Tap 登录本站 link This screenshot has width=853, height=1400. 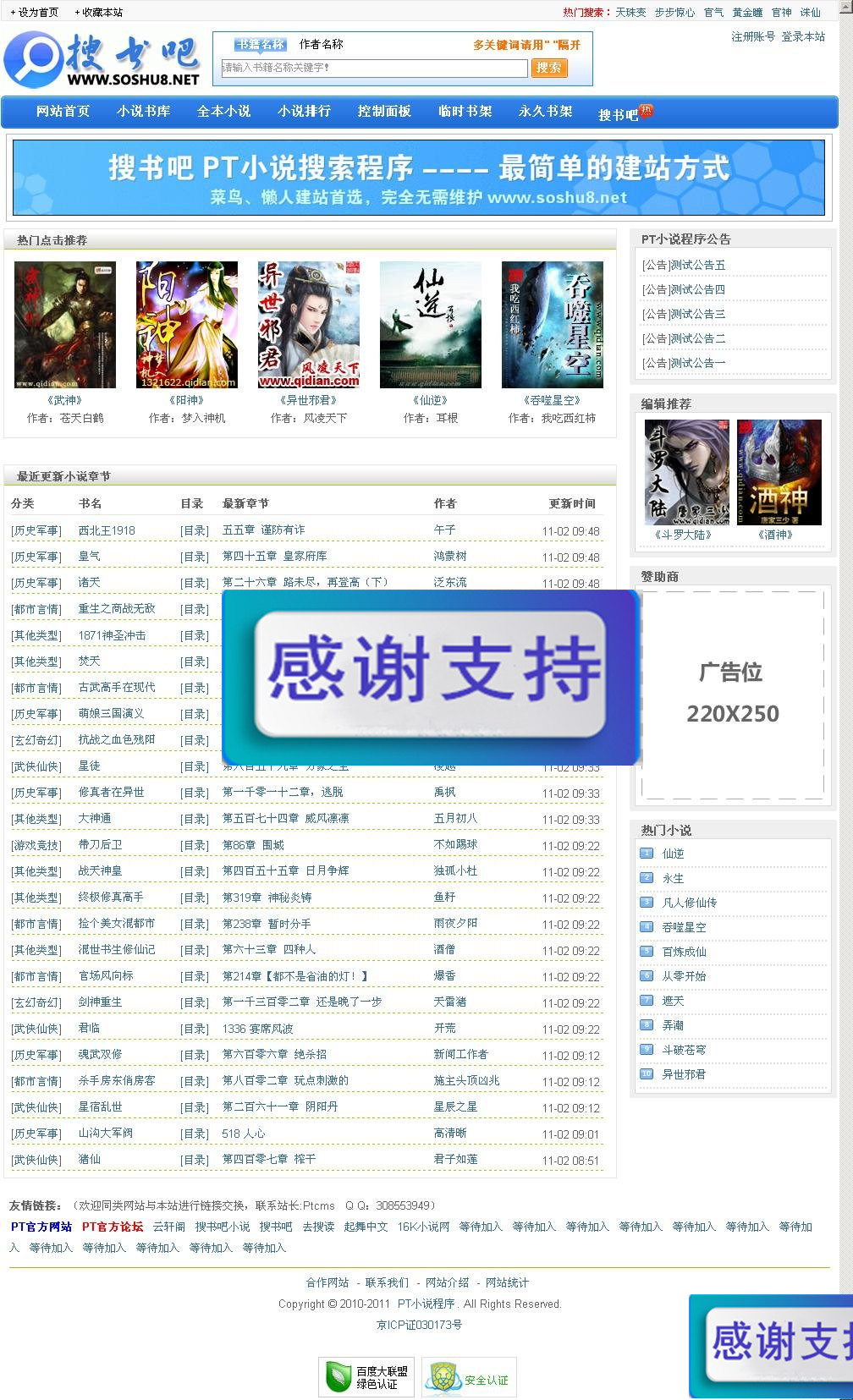coord(802,37)
